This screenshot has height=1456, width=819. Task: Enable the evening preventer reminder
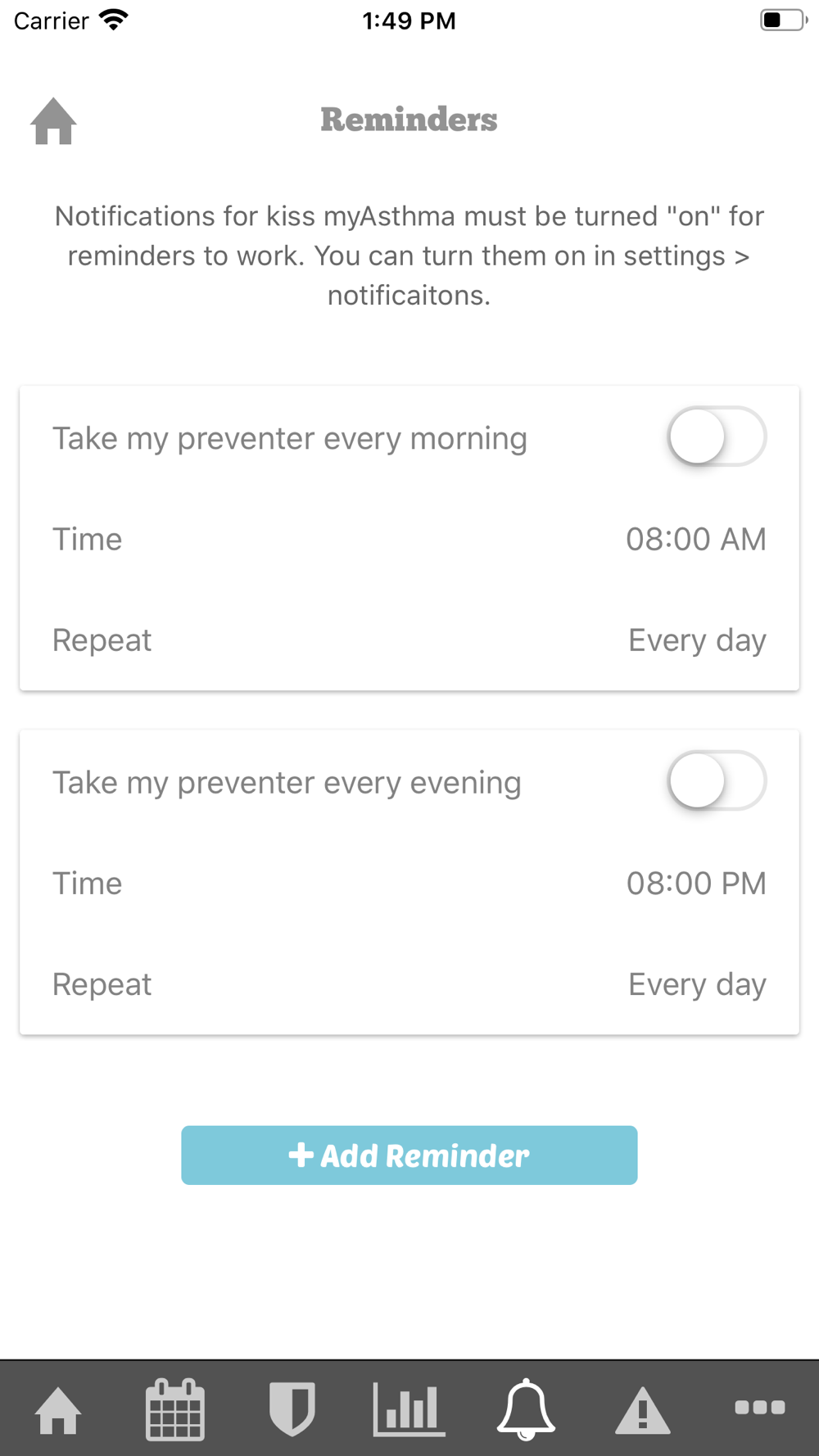[x=717, y=780]
